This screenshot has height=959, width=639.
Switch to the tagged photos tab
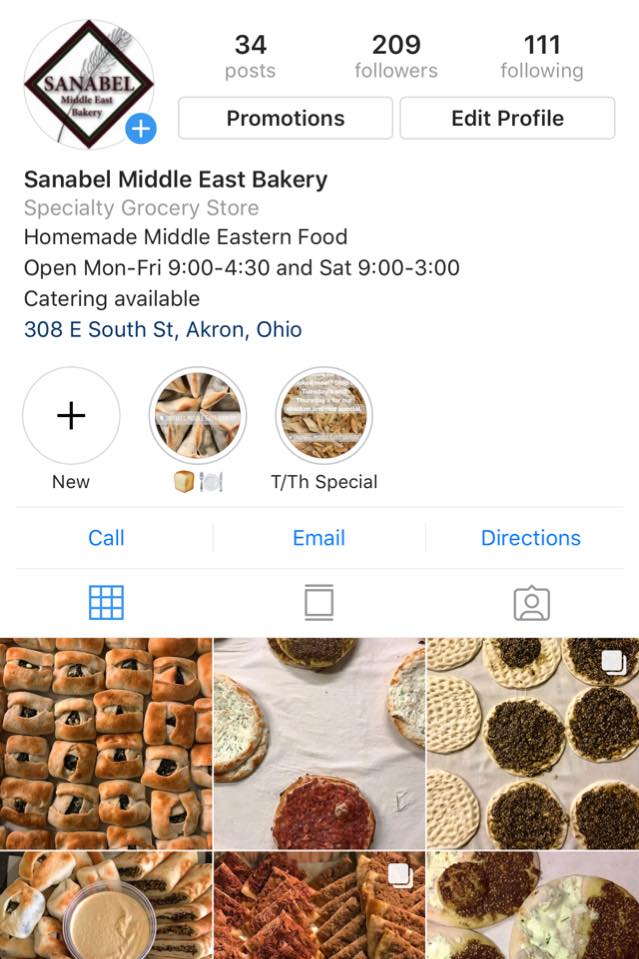[531, 603]
